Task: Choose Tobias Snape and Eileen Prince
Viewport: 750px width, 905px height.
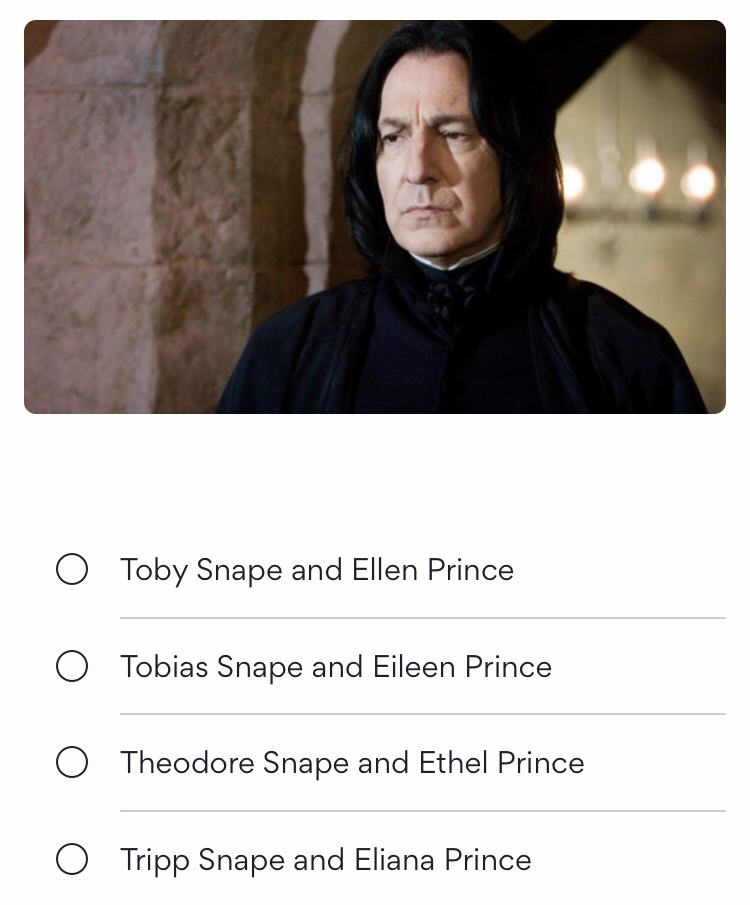Action: point(72,666)
